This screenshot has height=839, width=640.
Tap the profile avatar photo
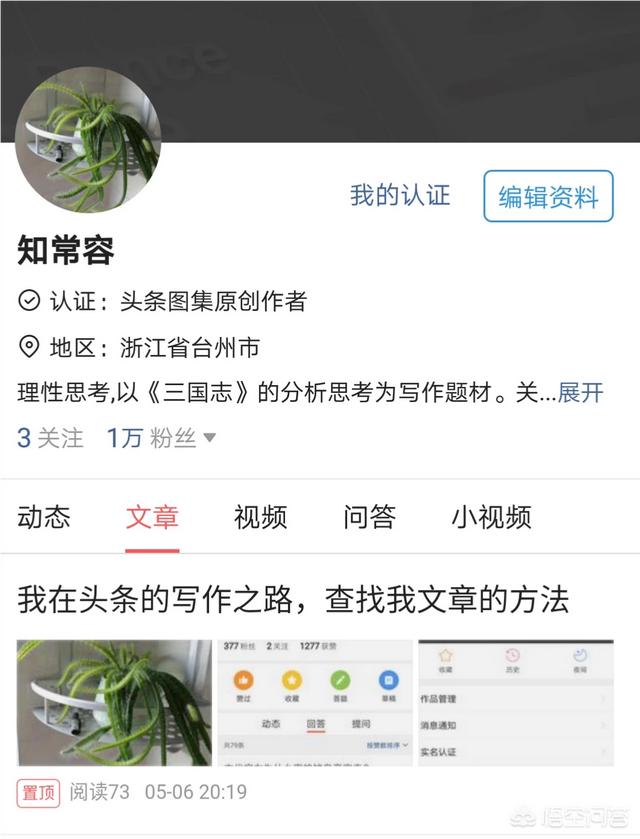[89, 139]
